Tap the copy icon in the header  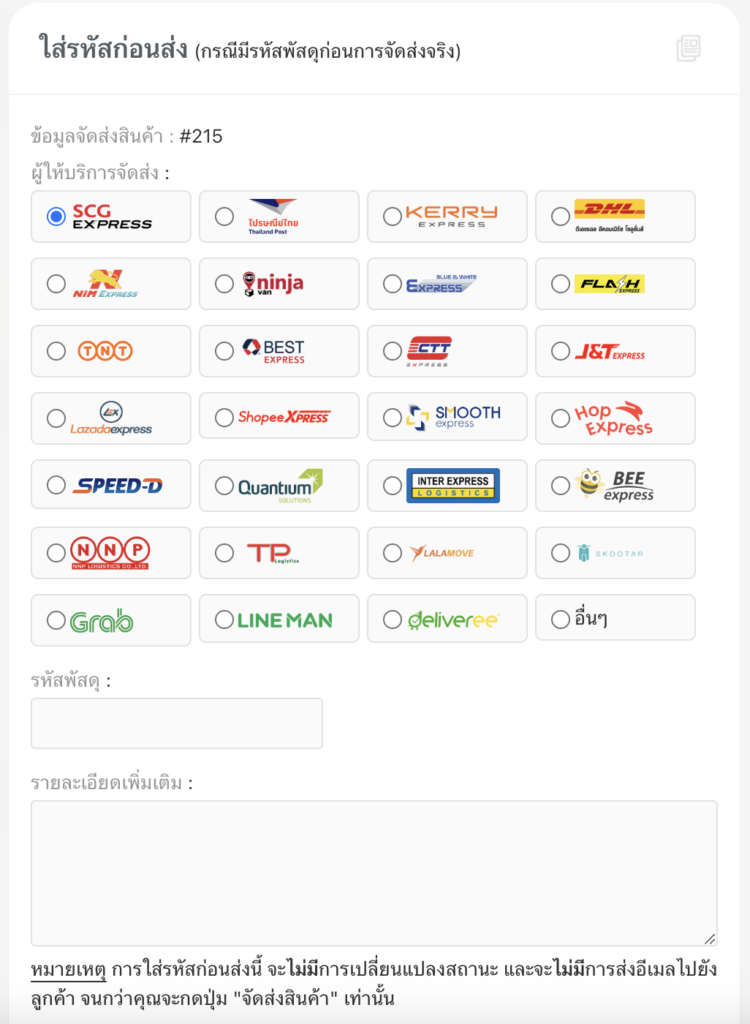pos(688,48)
